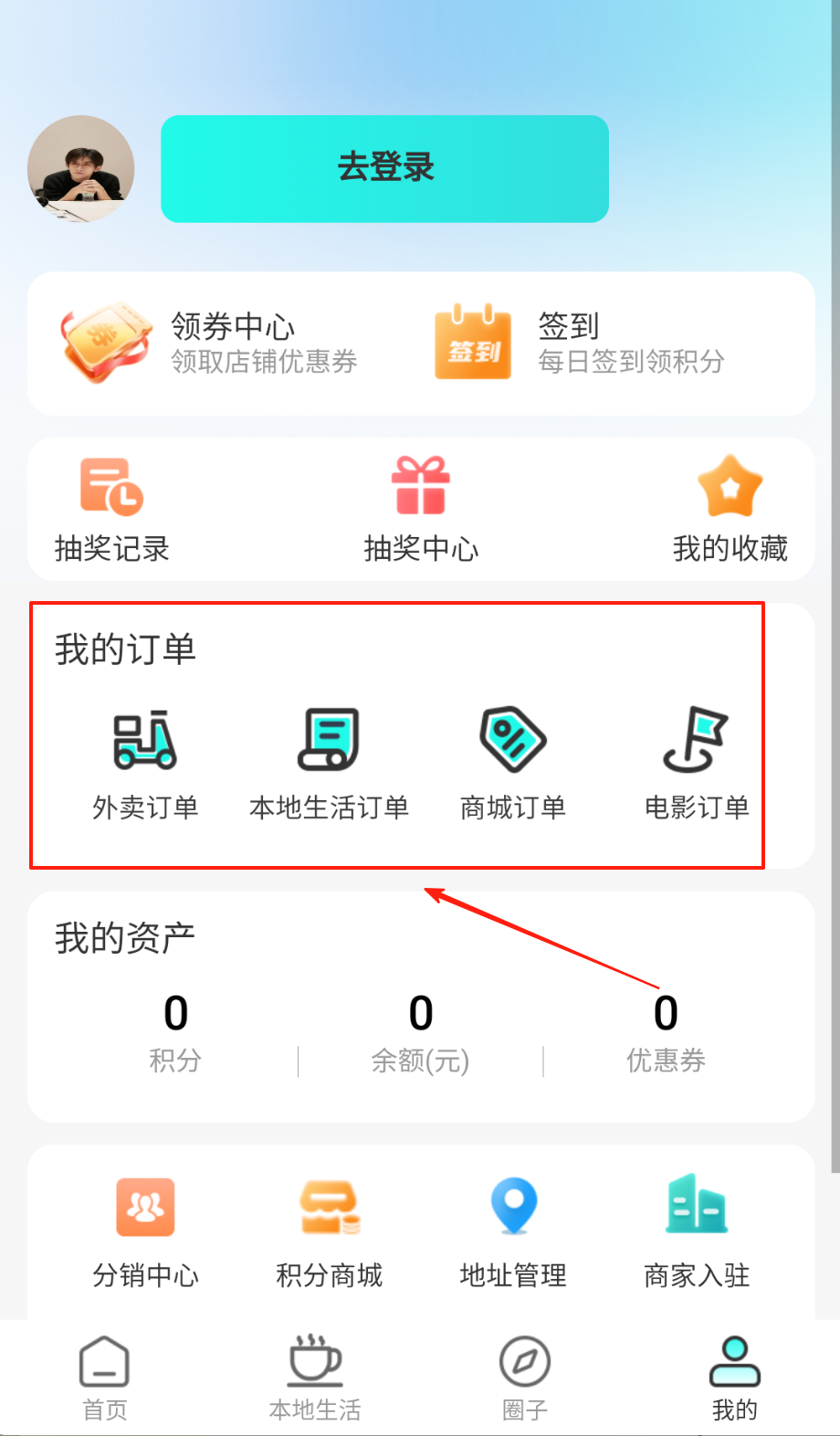Go to 积分商城 points mall

pos(329,1231)
